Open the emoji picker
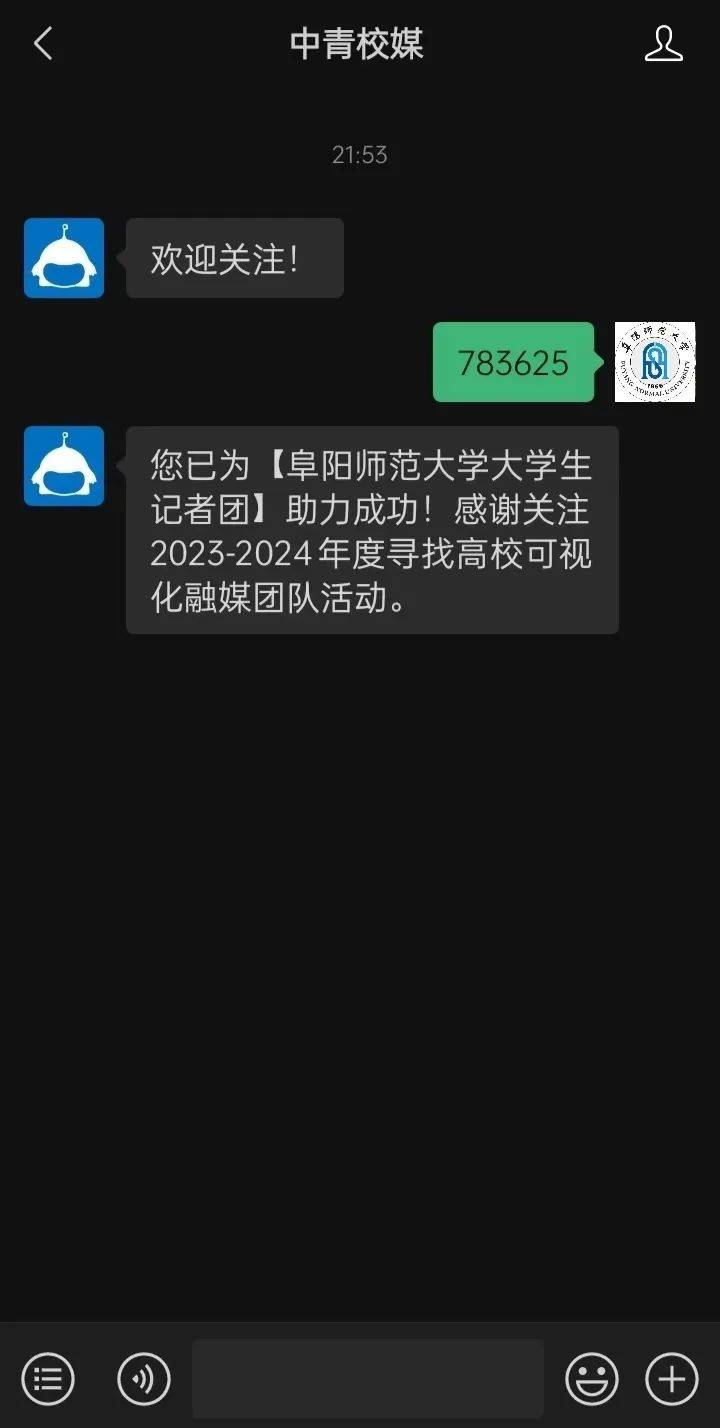This screenshot has height=1428, width=720. [x=591, y=1378]
